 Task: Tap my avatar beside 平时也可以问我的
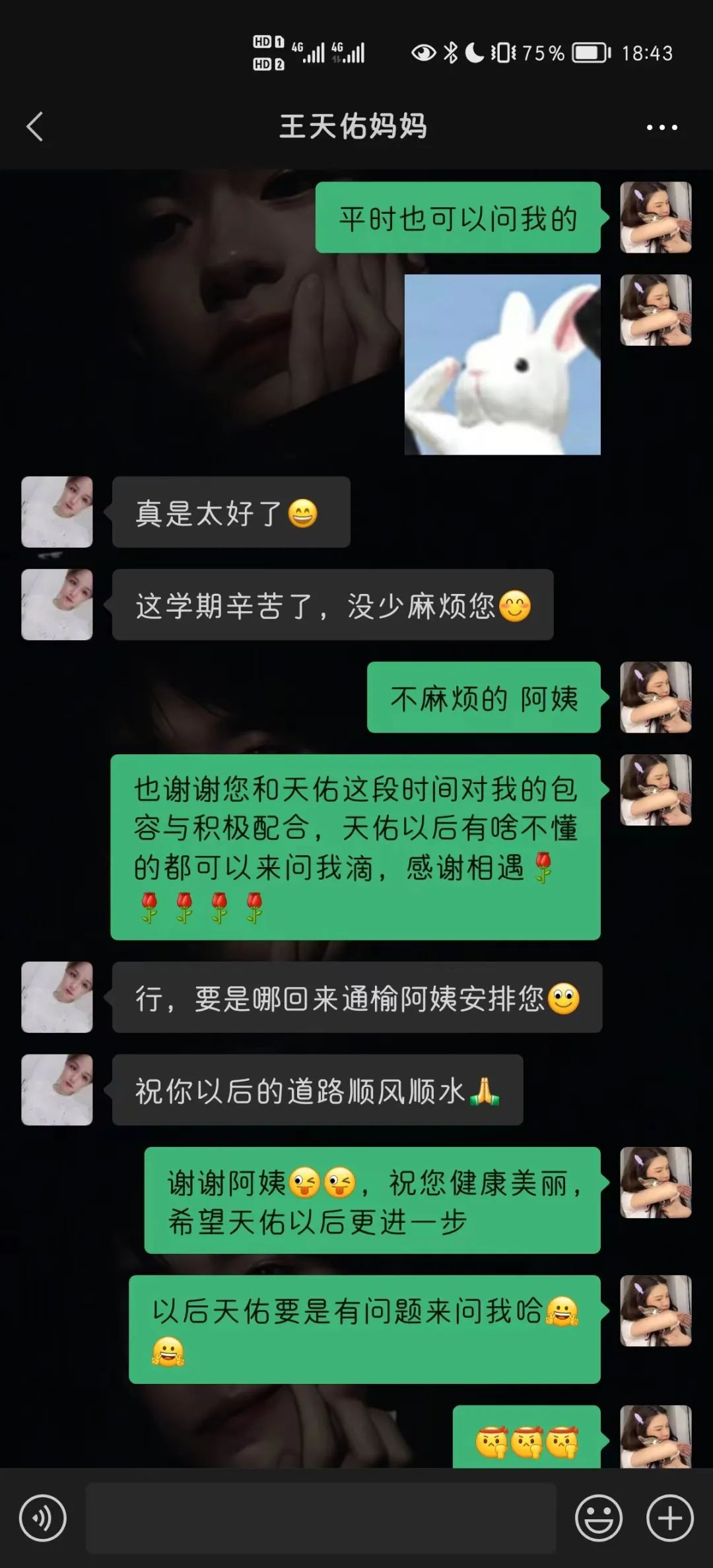(x=656, y=218)
